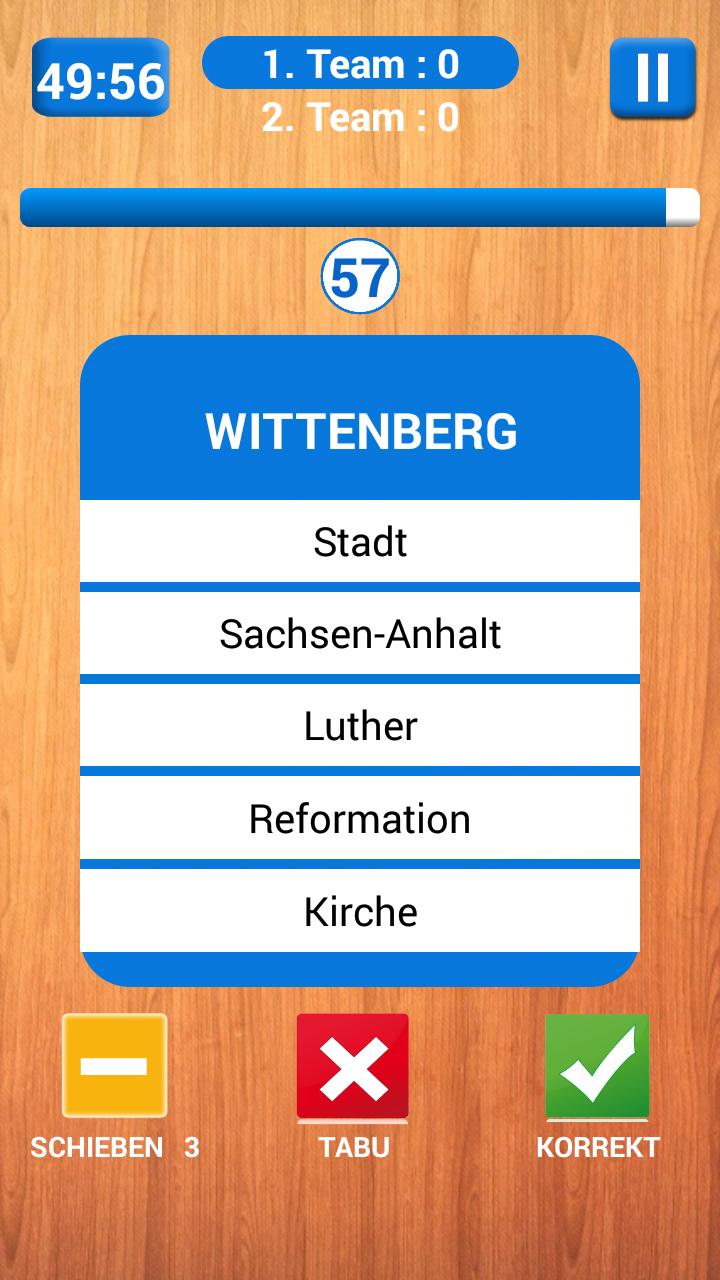Skip the card with Schieben
Screen dimensions: 720x1280
[x=114, y=1065]
